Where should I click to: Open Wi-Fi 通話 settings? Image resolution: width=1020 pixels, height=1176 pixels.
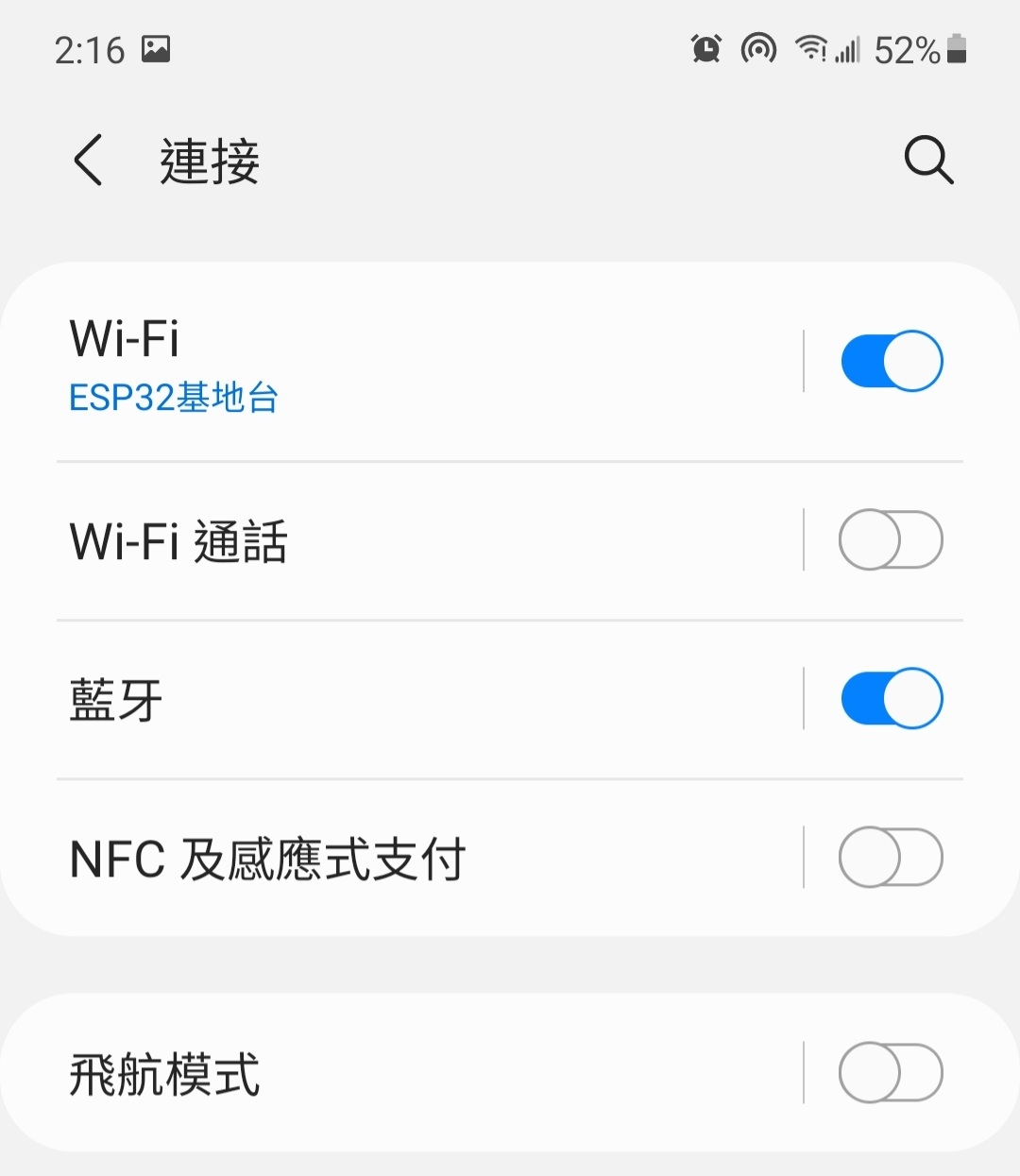pos(378,541)
